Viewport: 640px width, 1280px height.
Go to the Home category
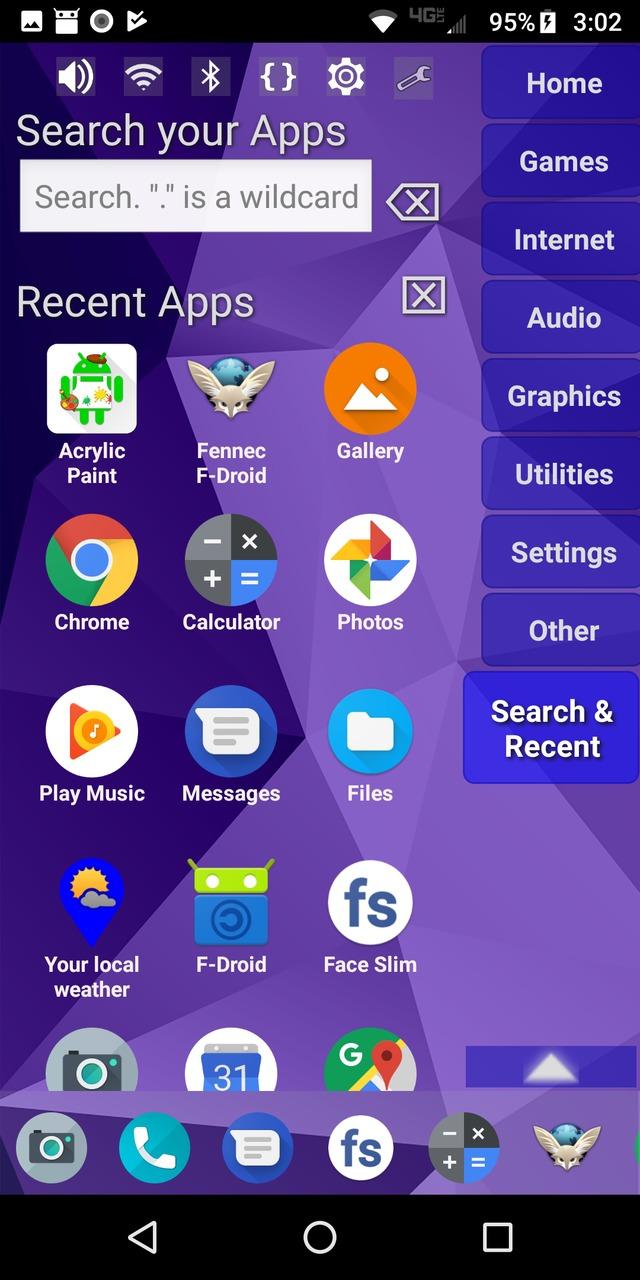click(563, 83)
